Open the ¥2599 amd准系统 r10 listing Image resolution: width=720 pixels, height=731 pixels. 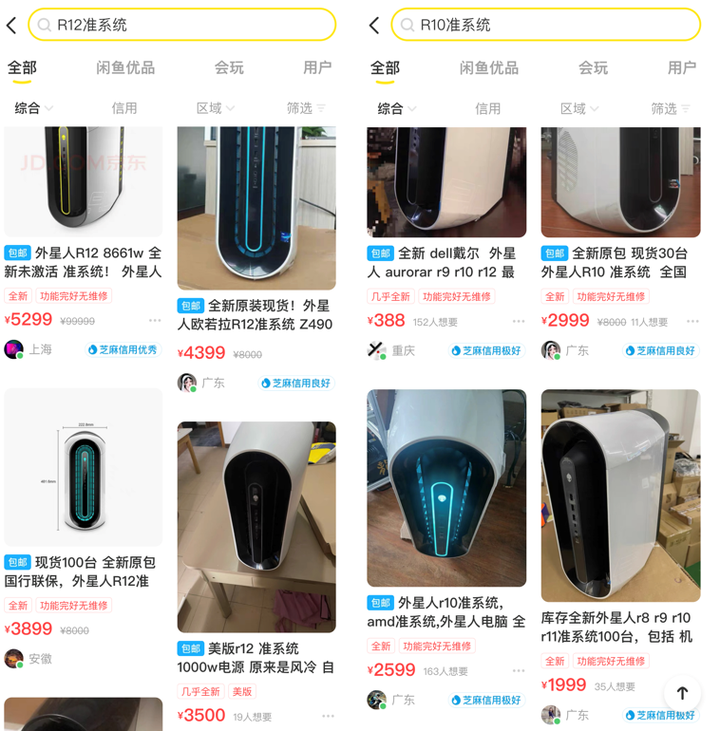point(446,550)
